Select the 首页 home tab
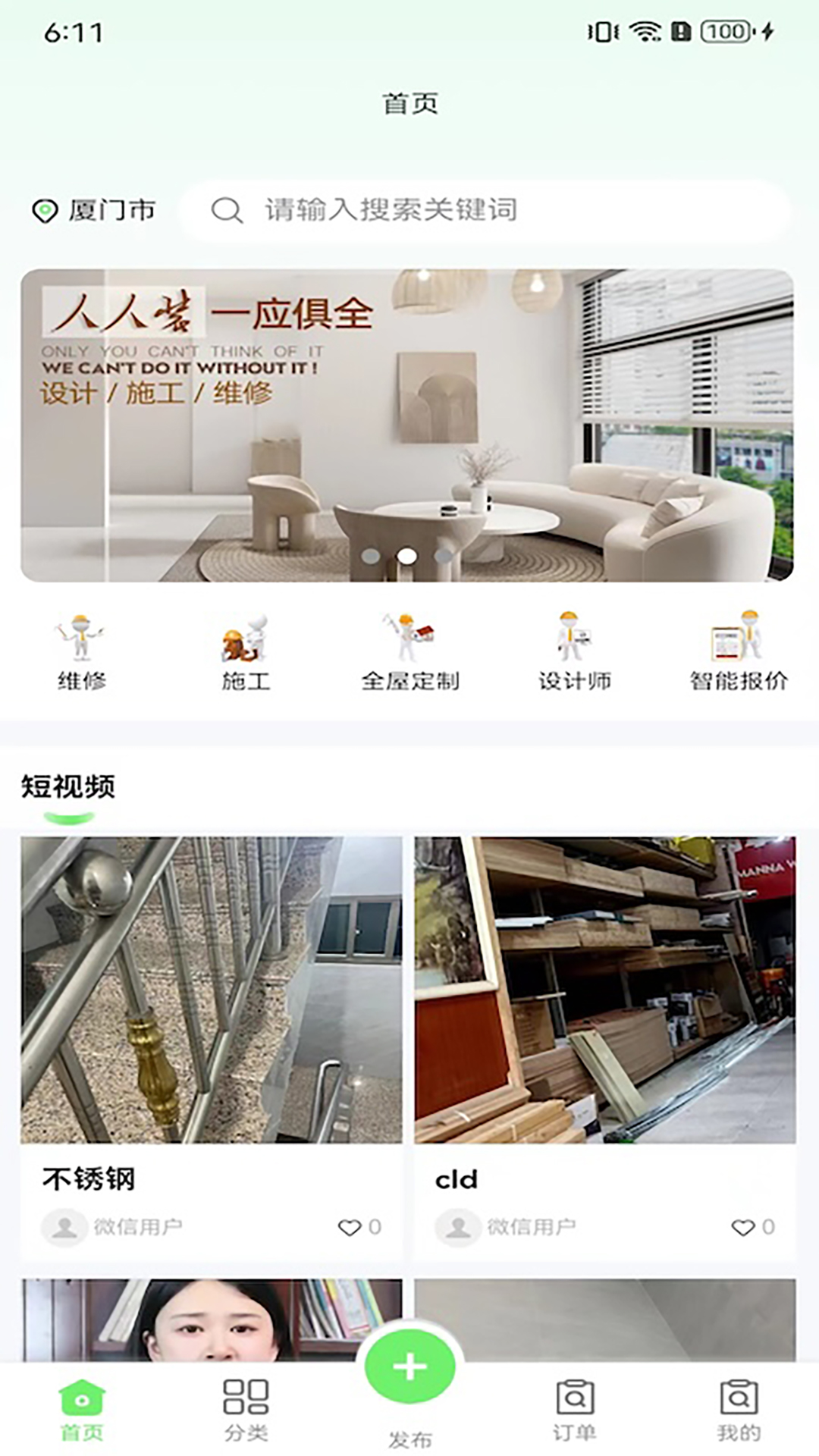 [82, 1409]
